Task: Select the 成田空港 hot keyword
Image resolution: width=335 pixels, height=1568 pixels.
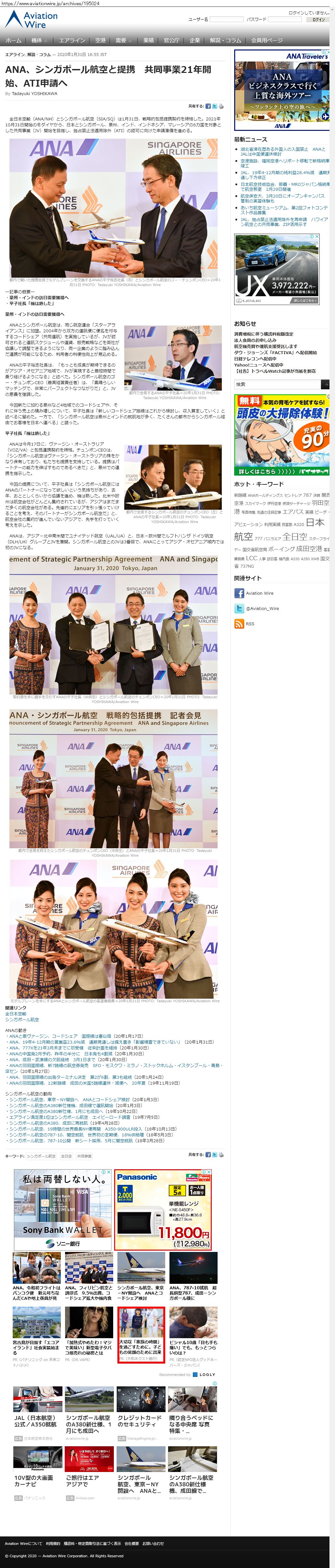Action: coord(309,548)
